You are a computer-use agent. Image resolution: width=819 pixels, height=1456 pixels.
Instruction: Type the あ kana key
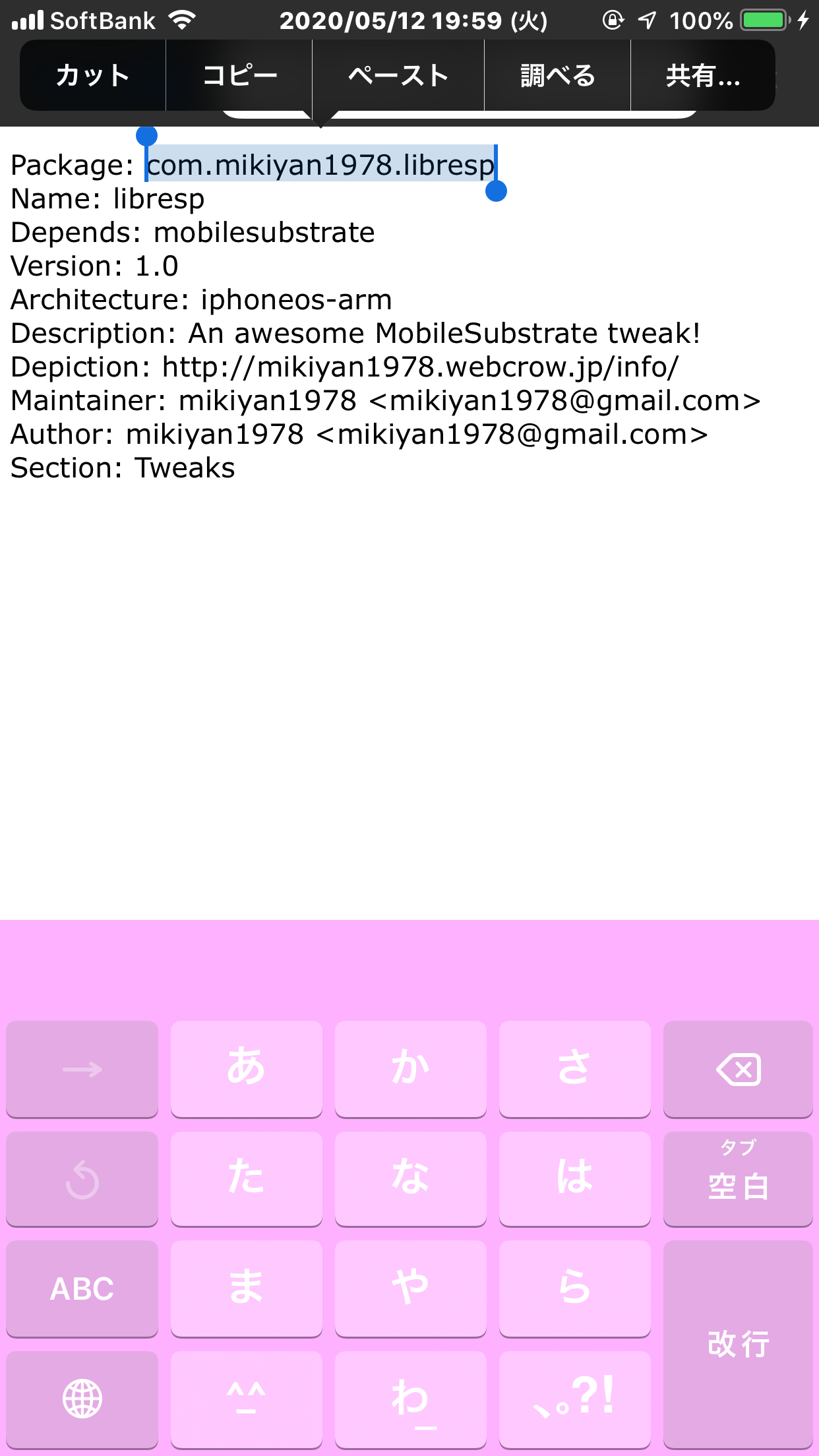247,1069
